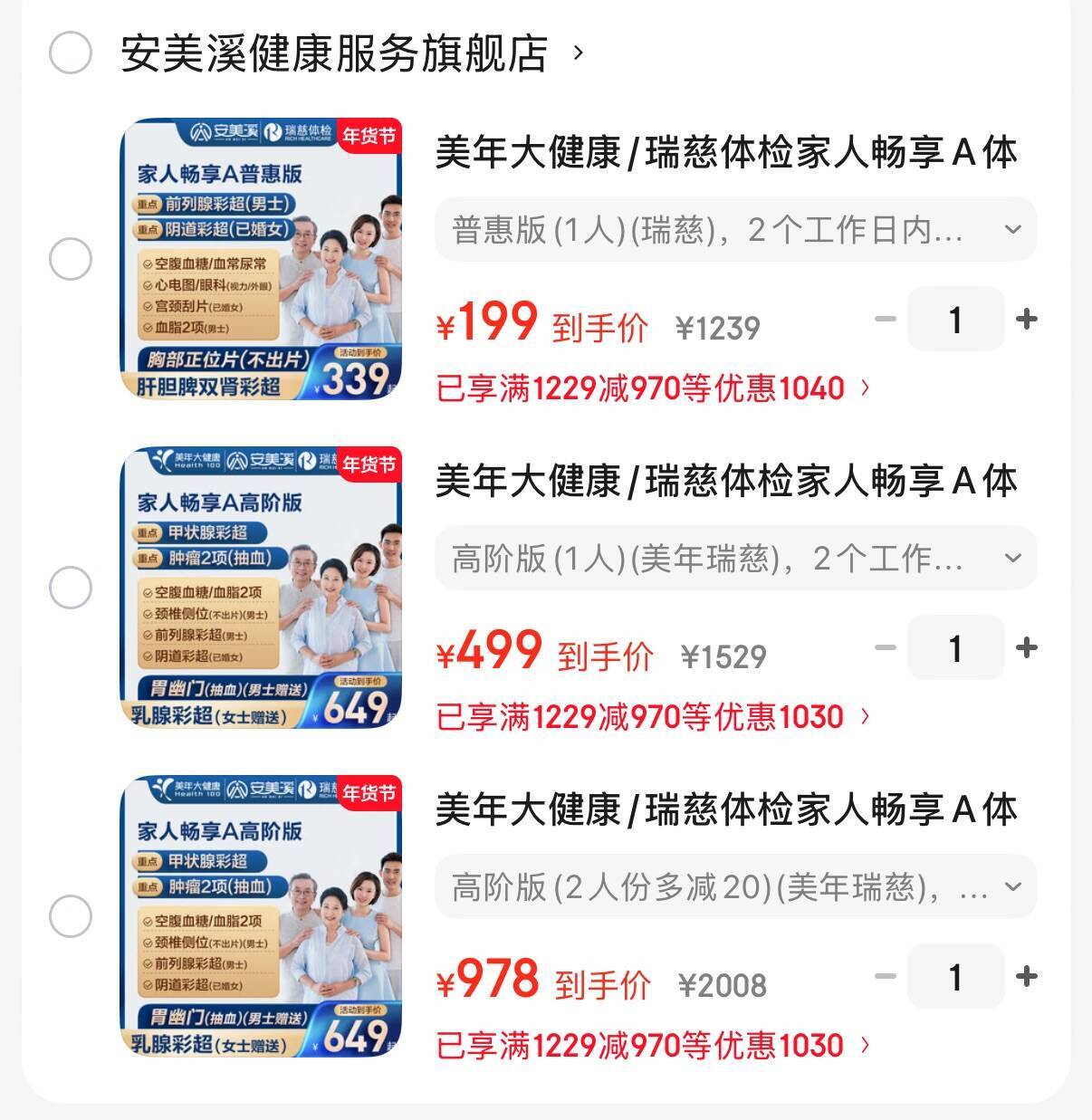Open the 家人畅享A普惠版 product image
The image size is (1092, 1120).
(261, 260)
